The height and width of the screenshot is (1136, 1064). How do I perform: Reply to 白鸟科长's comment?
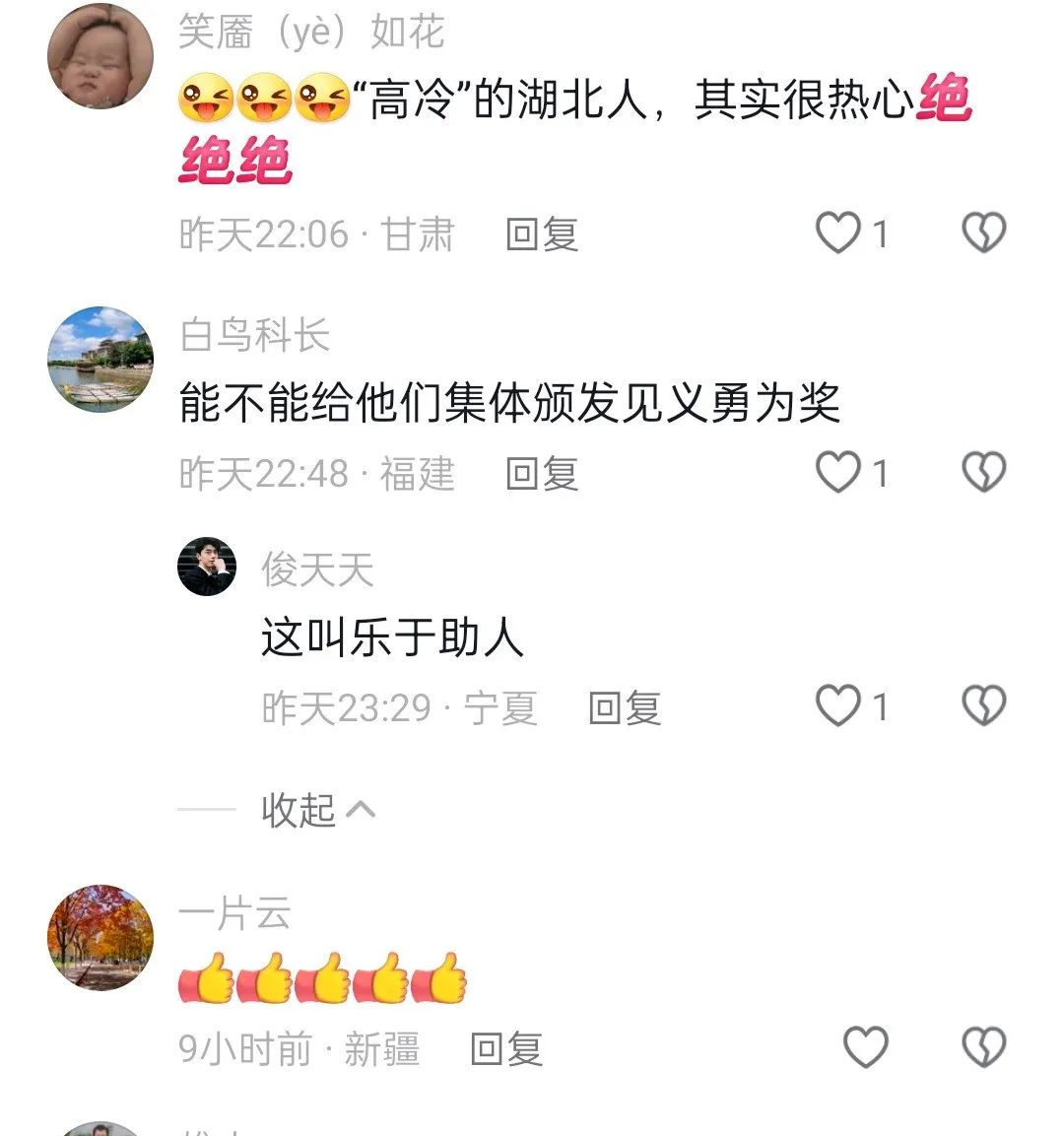(x=541, y=473)
